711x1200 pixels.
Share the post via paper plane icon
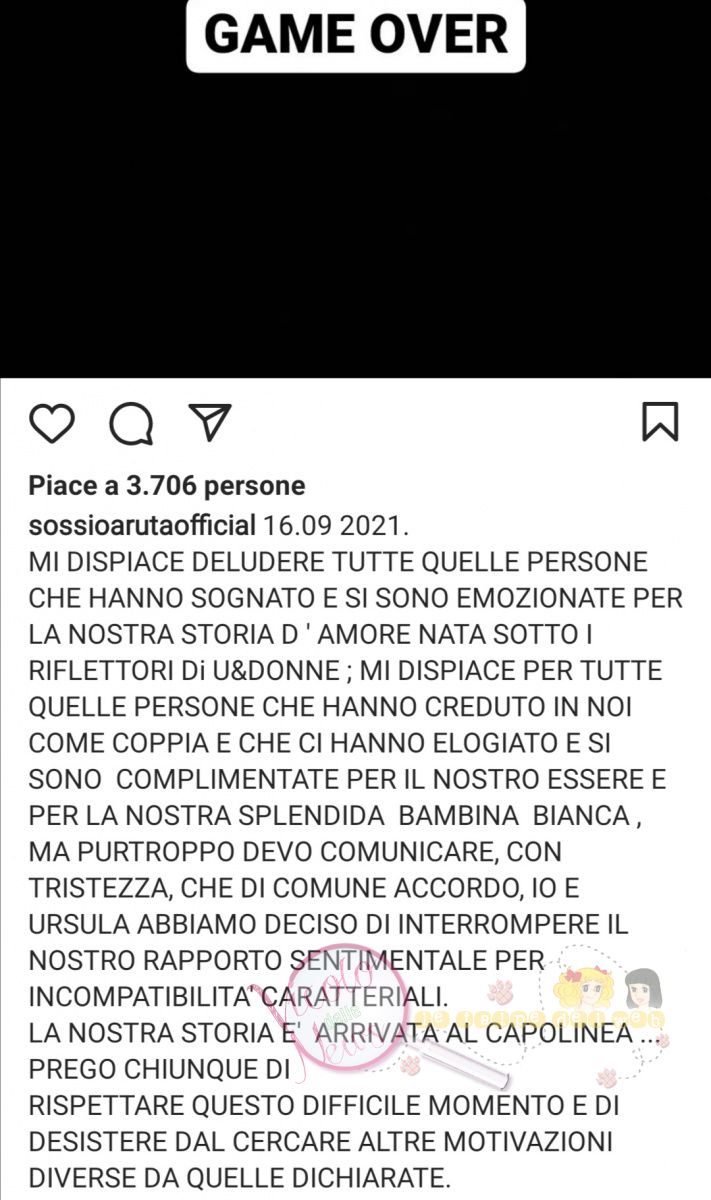(x=210, y=423)
